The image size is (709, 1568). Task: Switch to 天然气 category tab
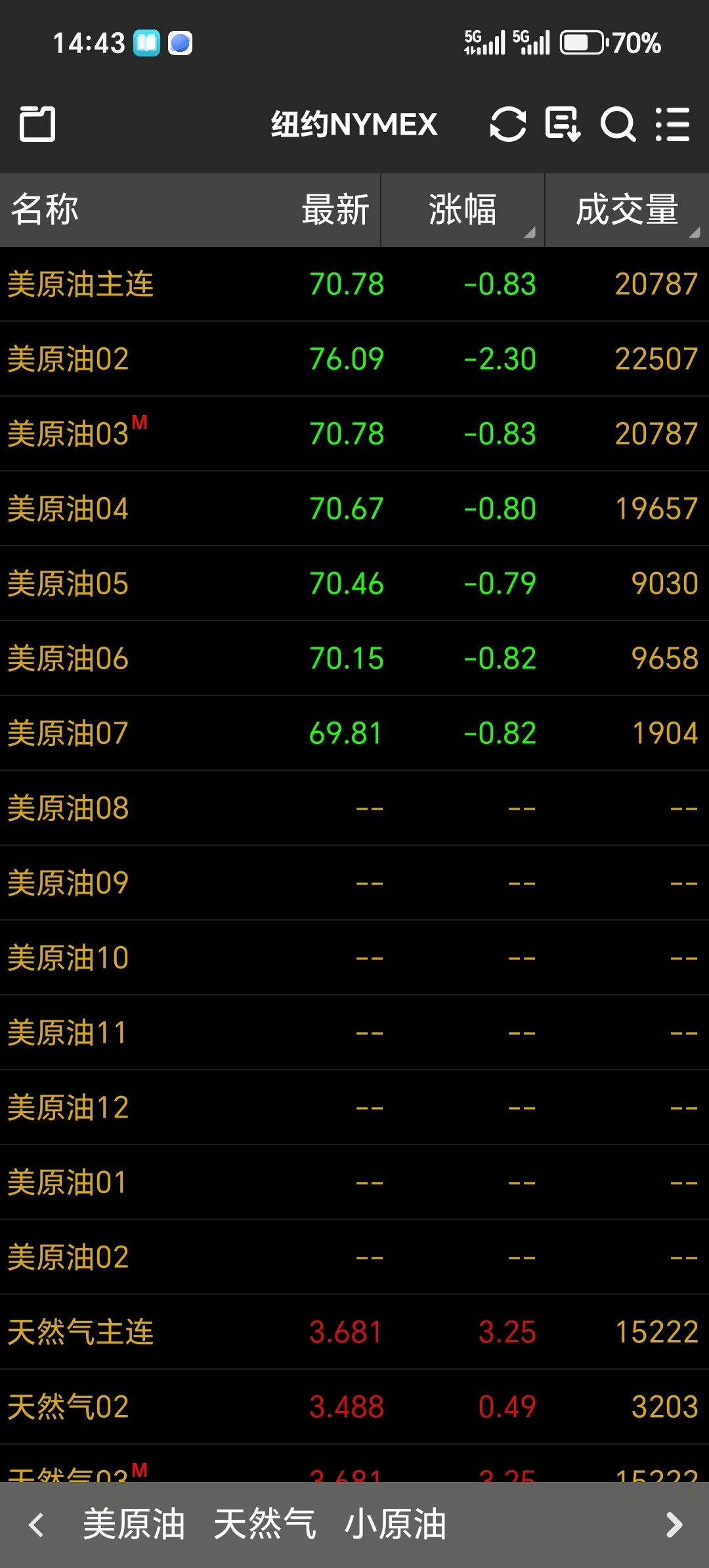point(265,1524)
